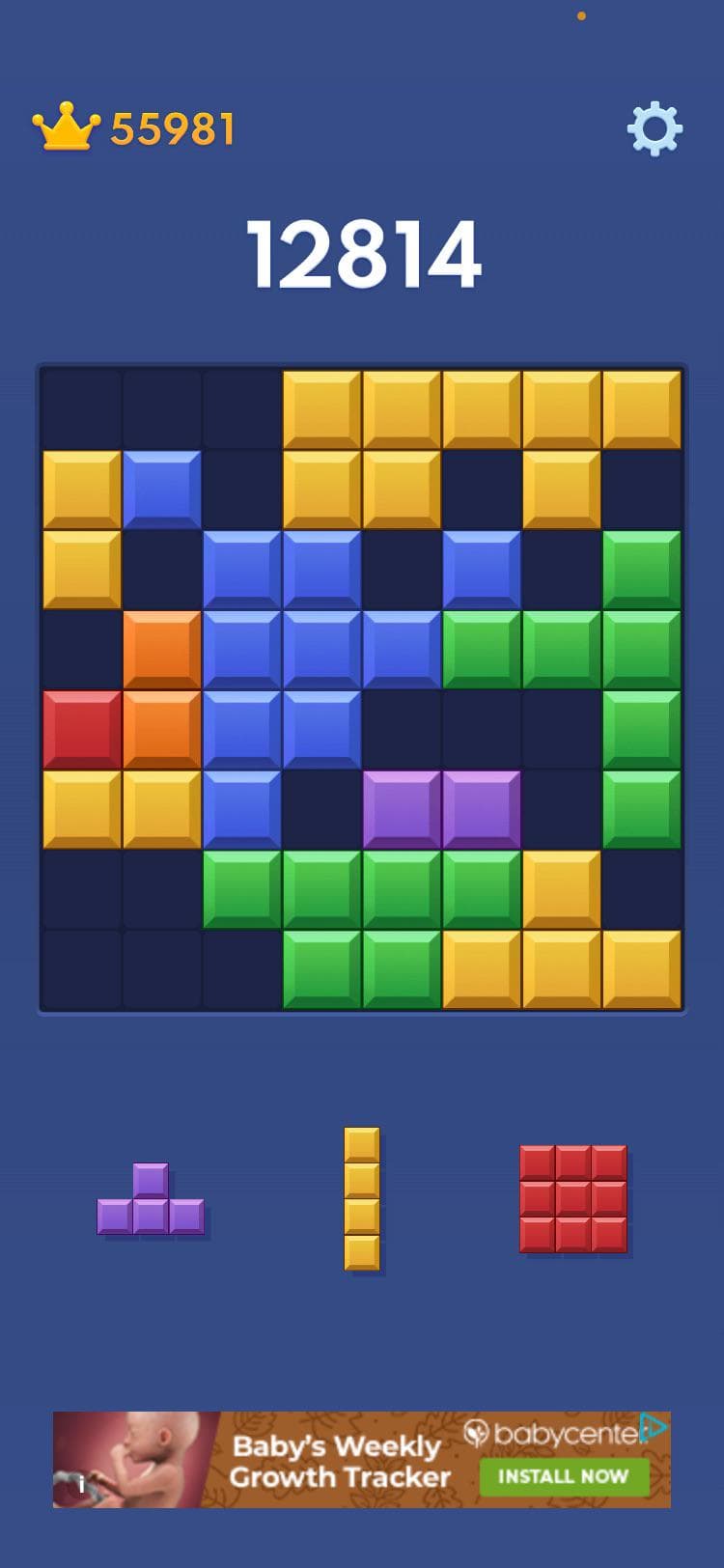Select the red 3x3 square piece
724x1568 pixels.
[x=573, y=1199]
